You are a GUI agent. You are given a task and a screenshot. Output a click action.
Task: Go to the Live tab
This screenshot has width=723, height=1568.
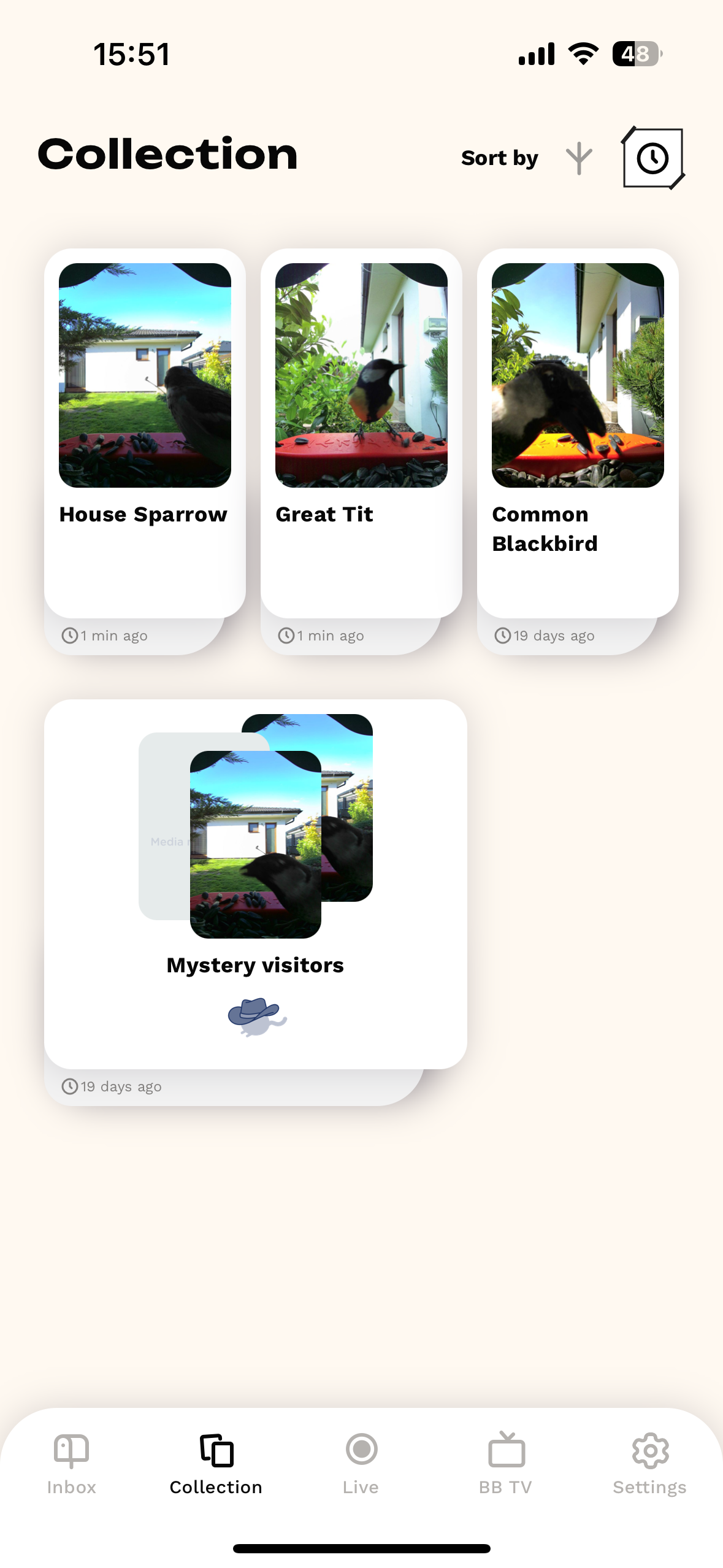pos(361,1462)
